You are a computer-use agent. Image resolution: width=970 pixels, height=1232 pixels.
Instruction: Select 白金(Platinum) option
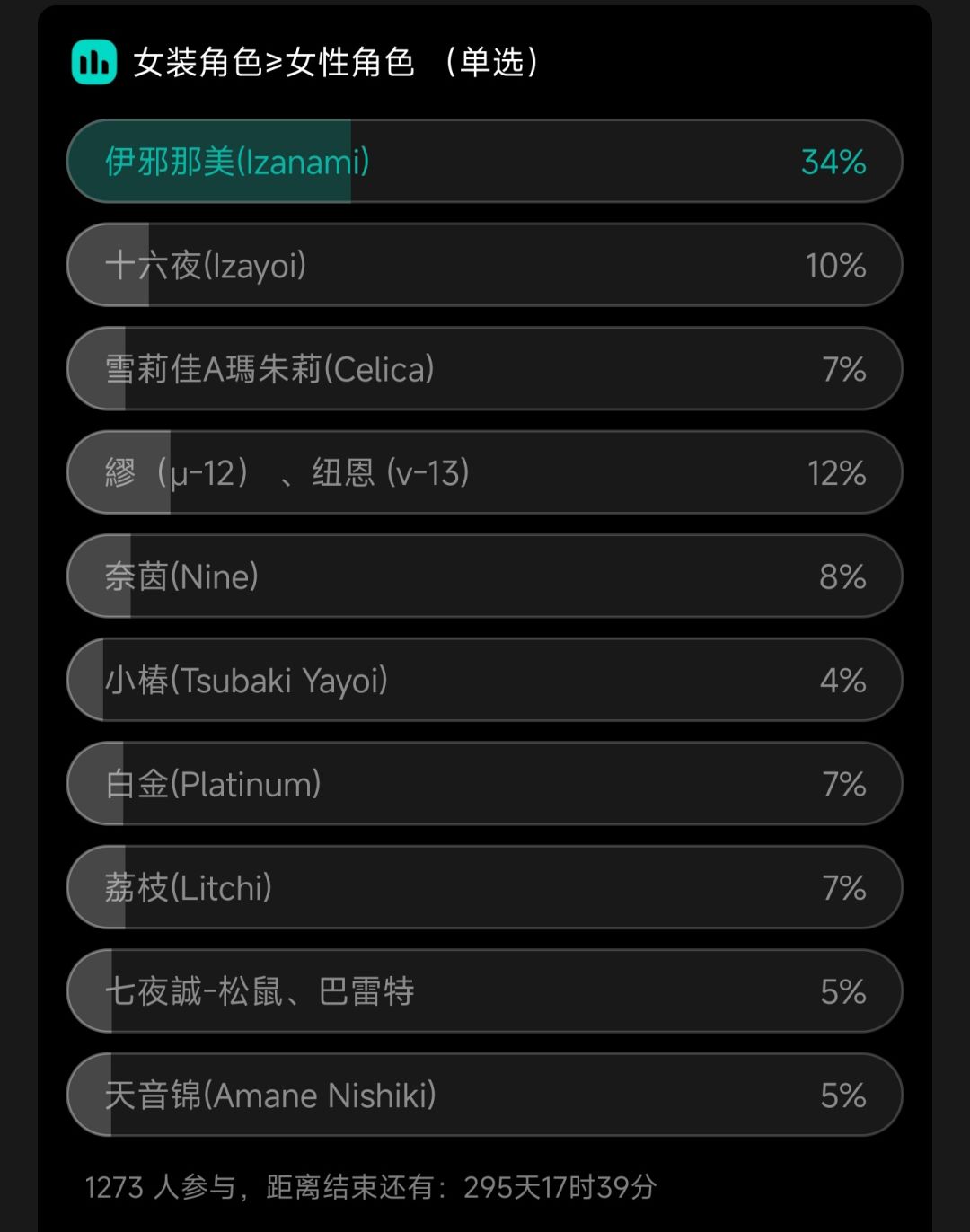[x=485, y=784]
